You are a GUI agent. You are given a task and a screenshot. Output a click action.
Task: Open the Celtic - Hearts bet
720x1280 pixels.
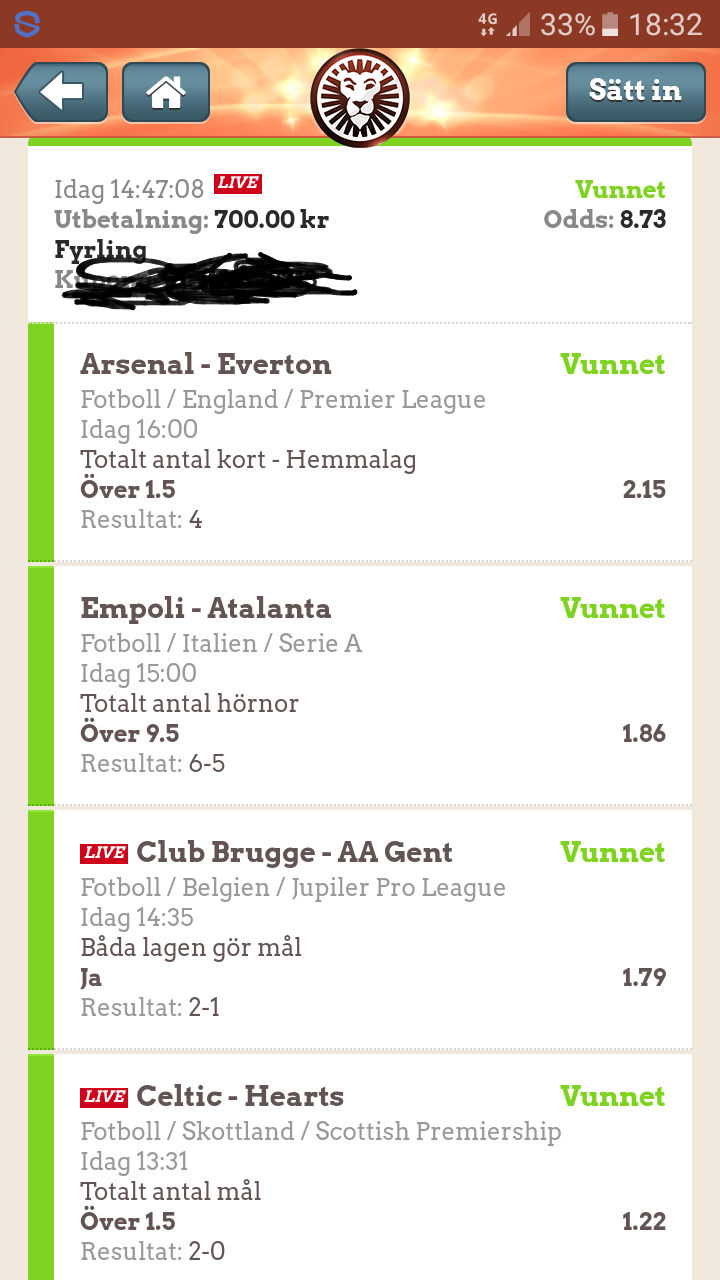[x=360, y=1168]
